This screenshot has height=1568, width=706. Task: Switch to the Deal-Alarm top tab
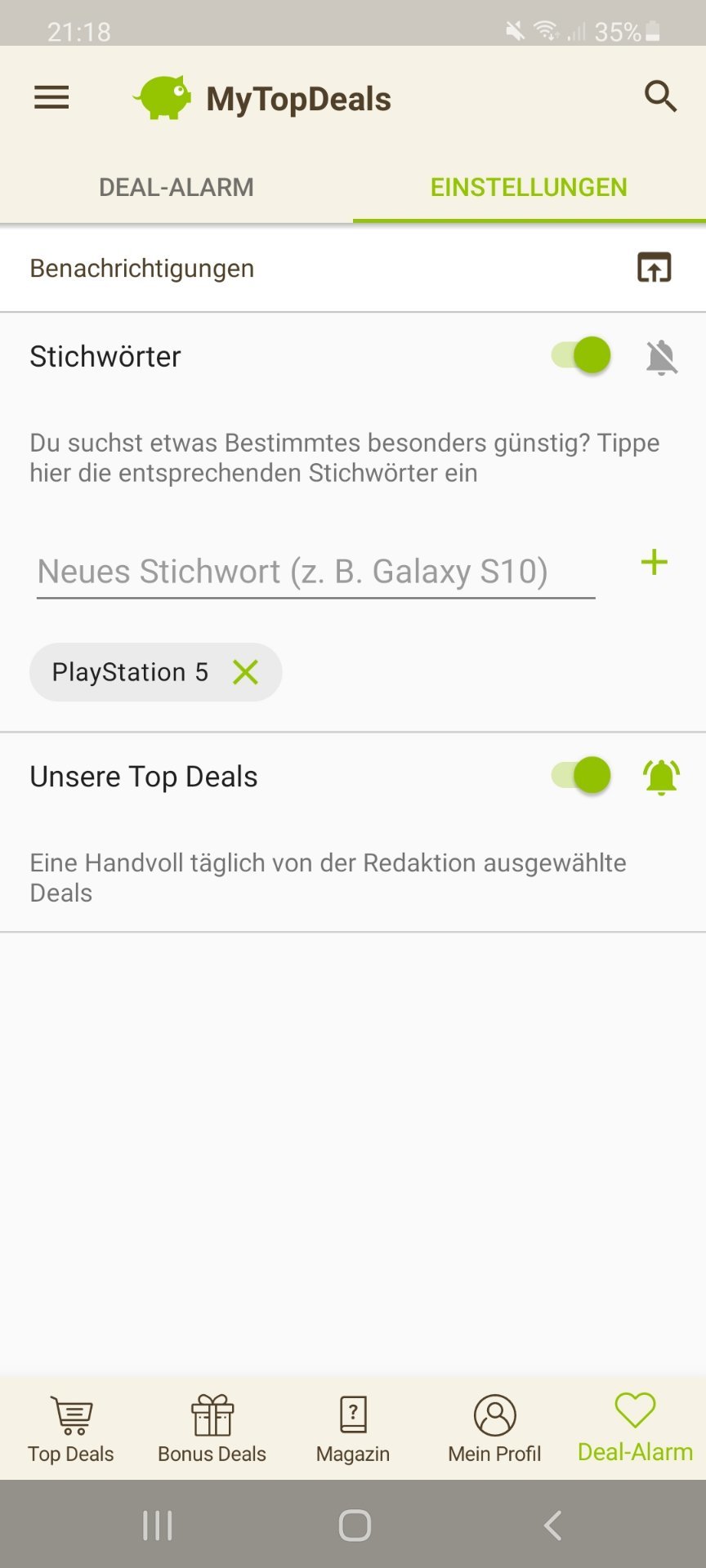point(176,187)
